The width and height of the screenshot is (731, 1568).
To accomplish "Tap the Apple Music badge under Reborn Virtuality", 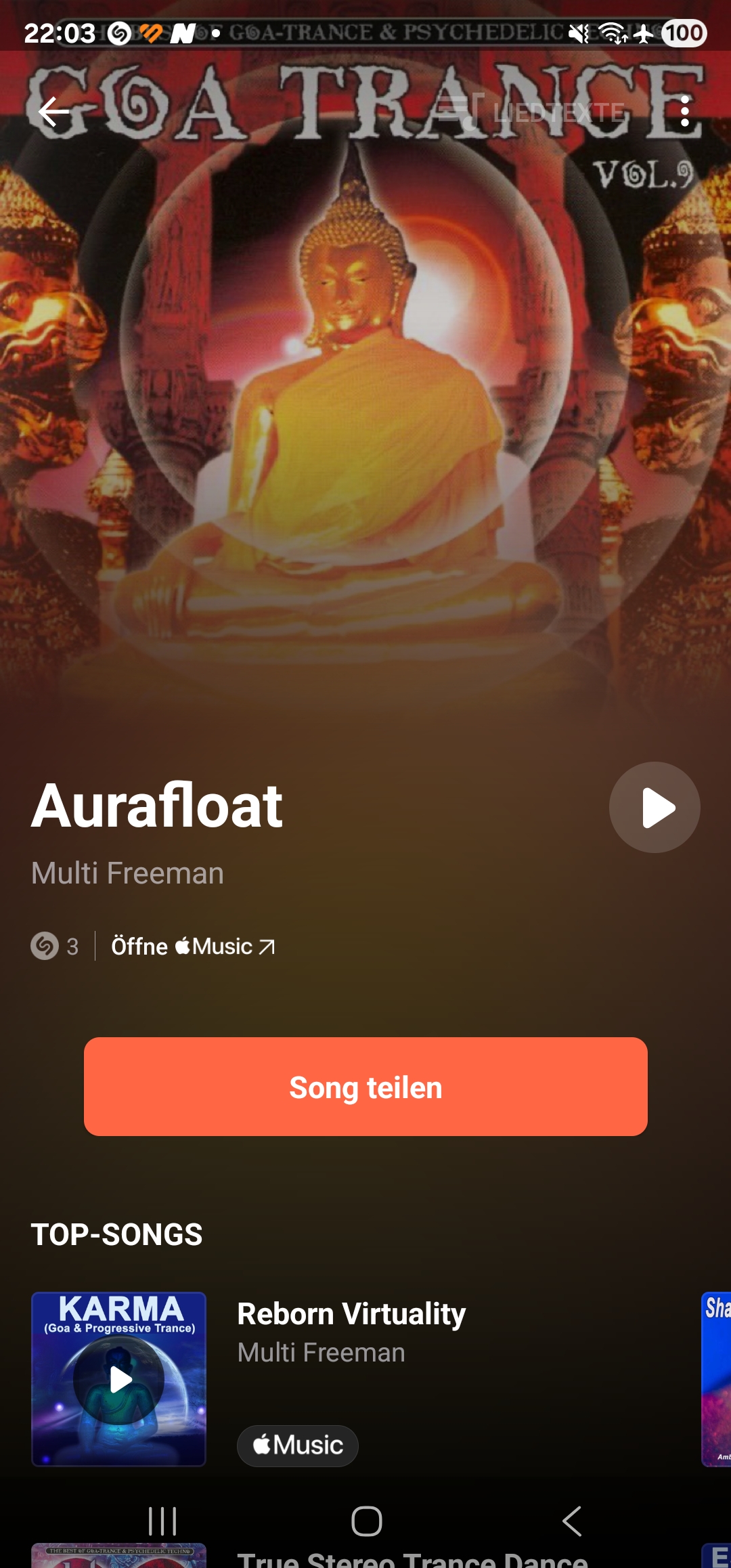I will pyautogui.click(x=298, y=1445).
